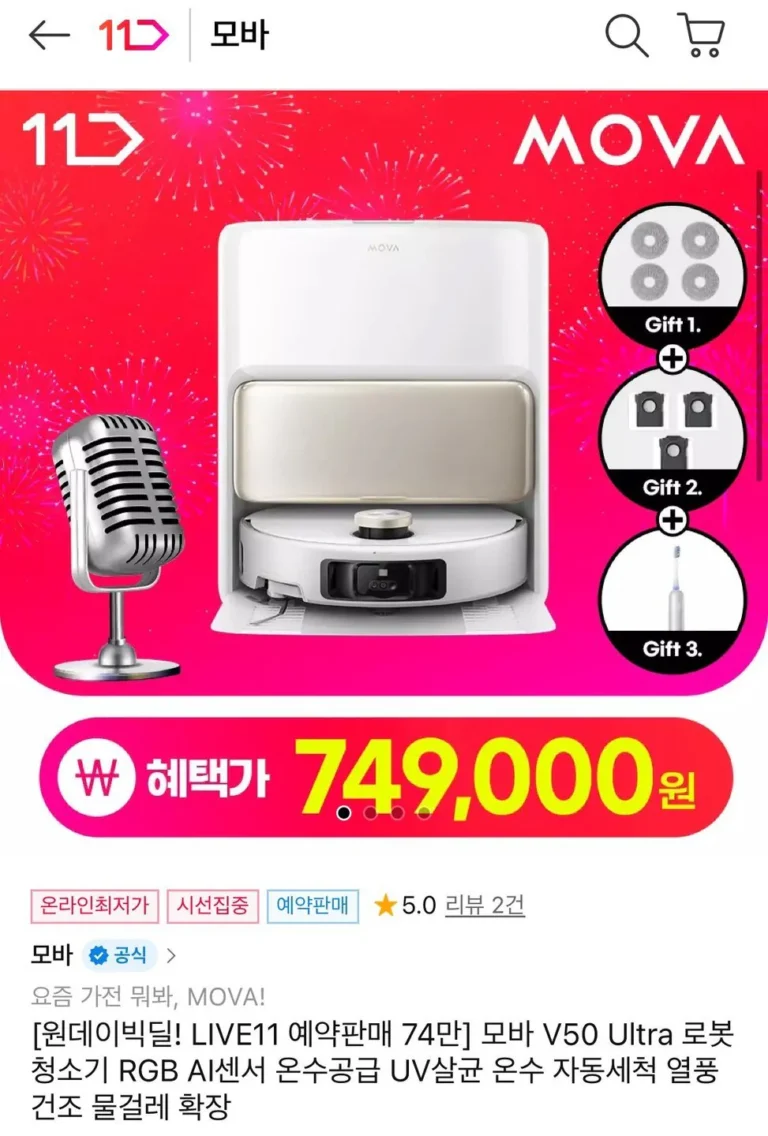
Task: Go back using the arrow icon
Action: (x=49, y=36)
